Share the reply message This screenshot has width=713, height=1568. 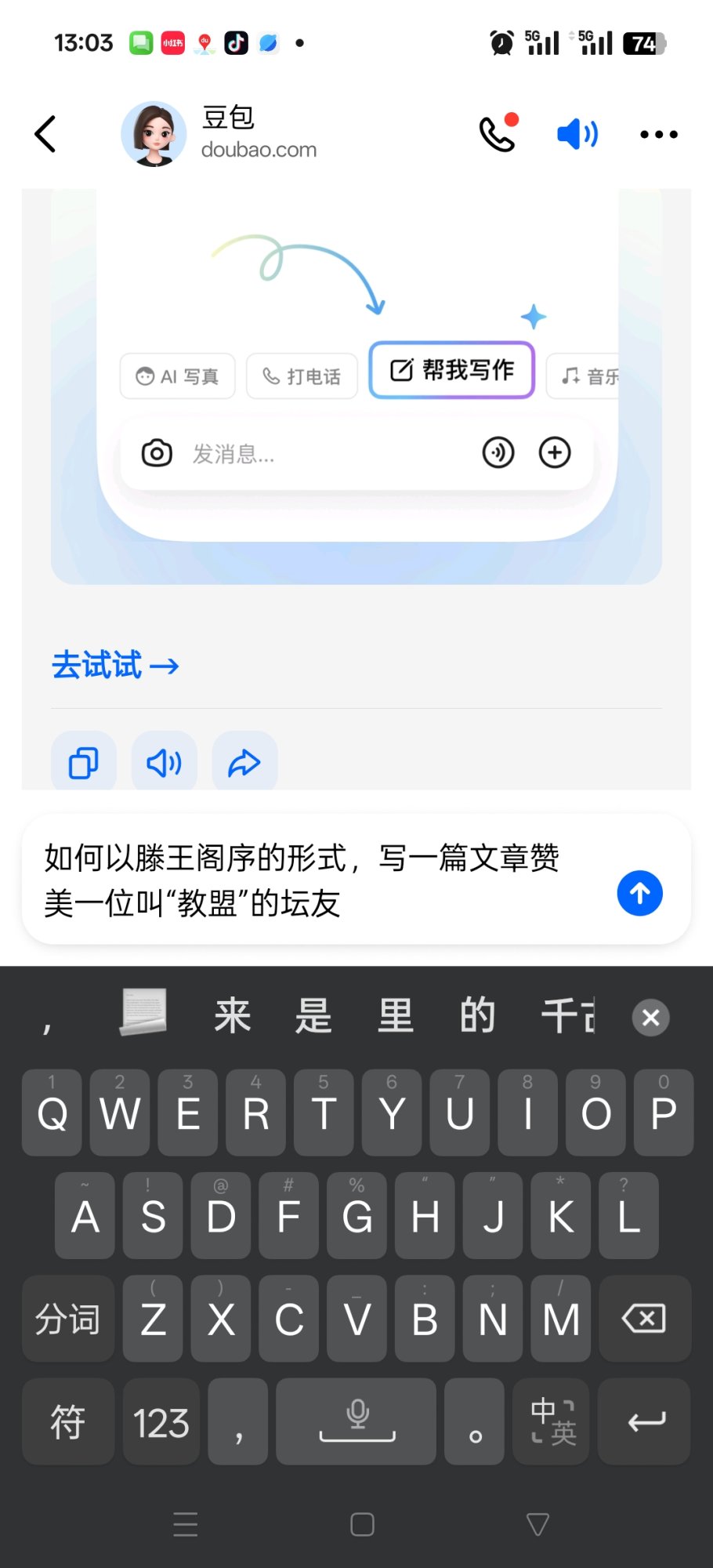tap(244, 762)
